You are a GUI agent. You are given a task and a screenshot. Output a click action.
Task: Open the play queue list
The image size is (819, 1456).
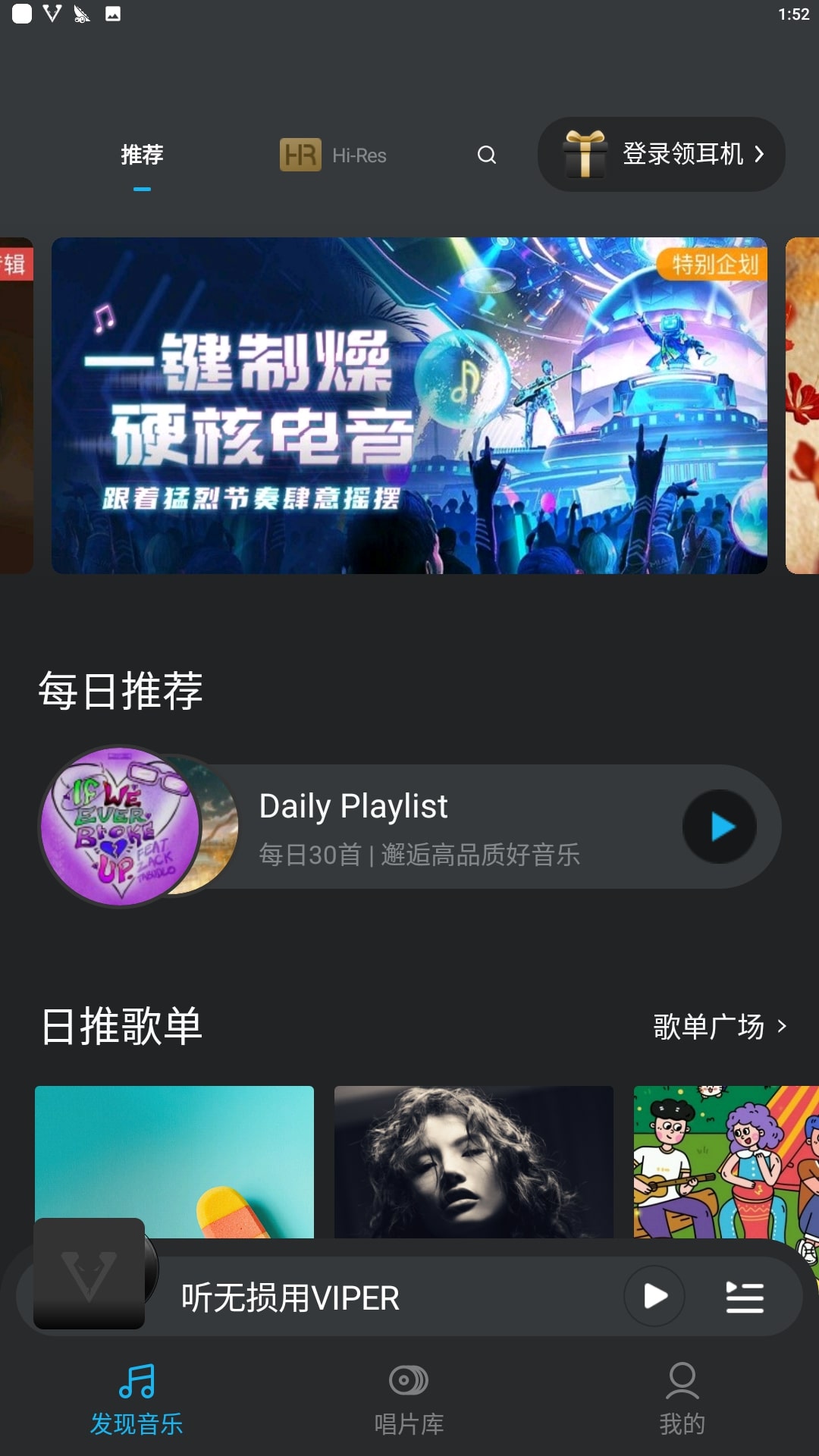tap(744, 1297)
